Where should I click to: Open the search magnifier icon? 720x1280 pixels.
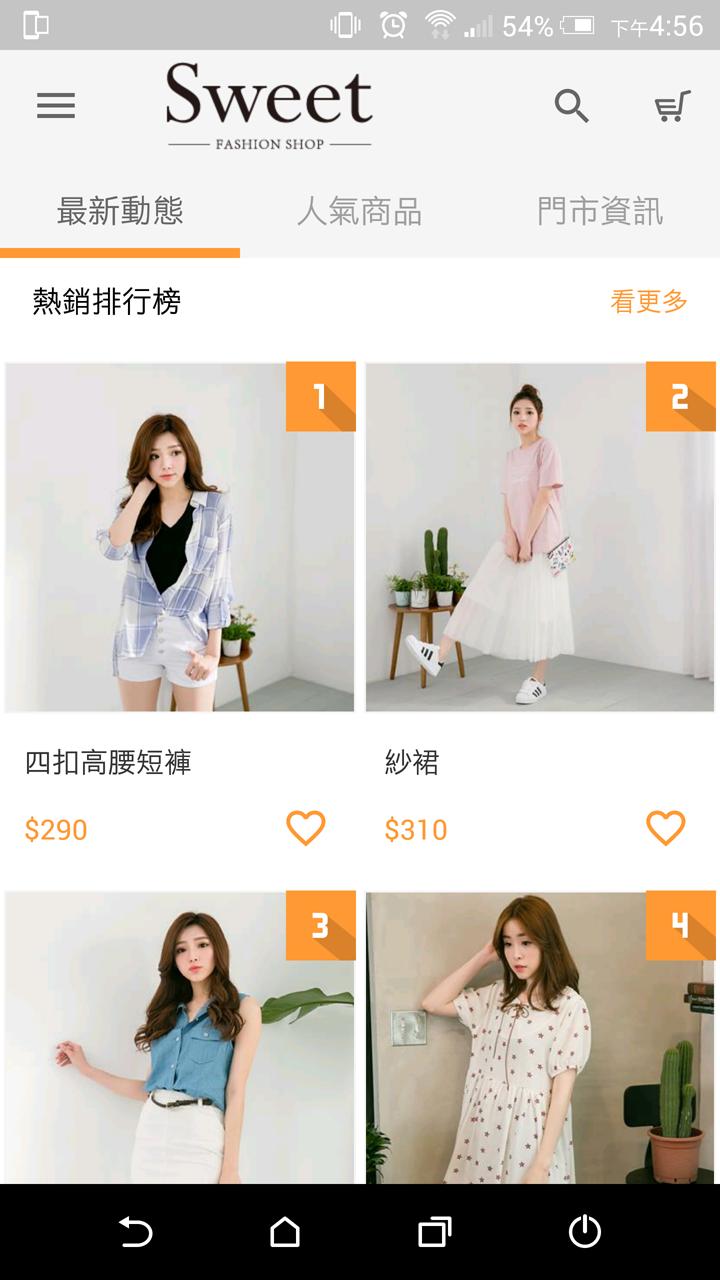(x=571, y=105)
